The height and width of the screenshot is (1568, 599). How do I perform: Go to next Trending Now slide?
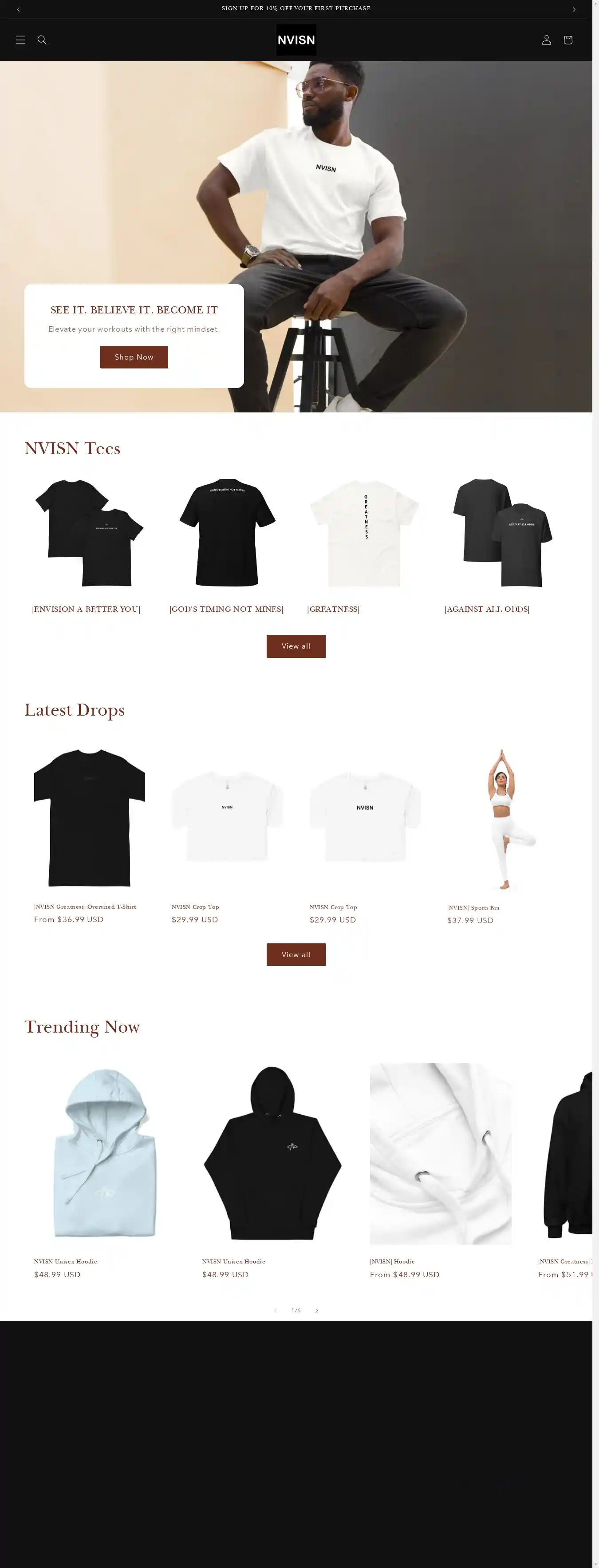pos(316,1311)
